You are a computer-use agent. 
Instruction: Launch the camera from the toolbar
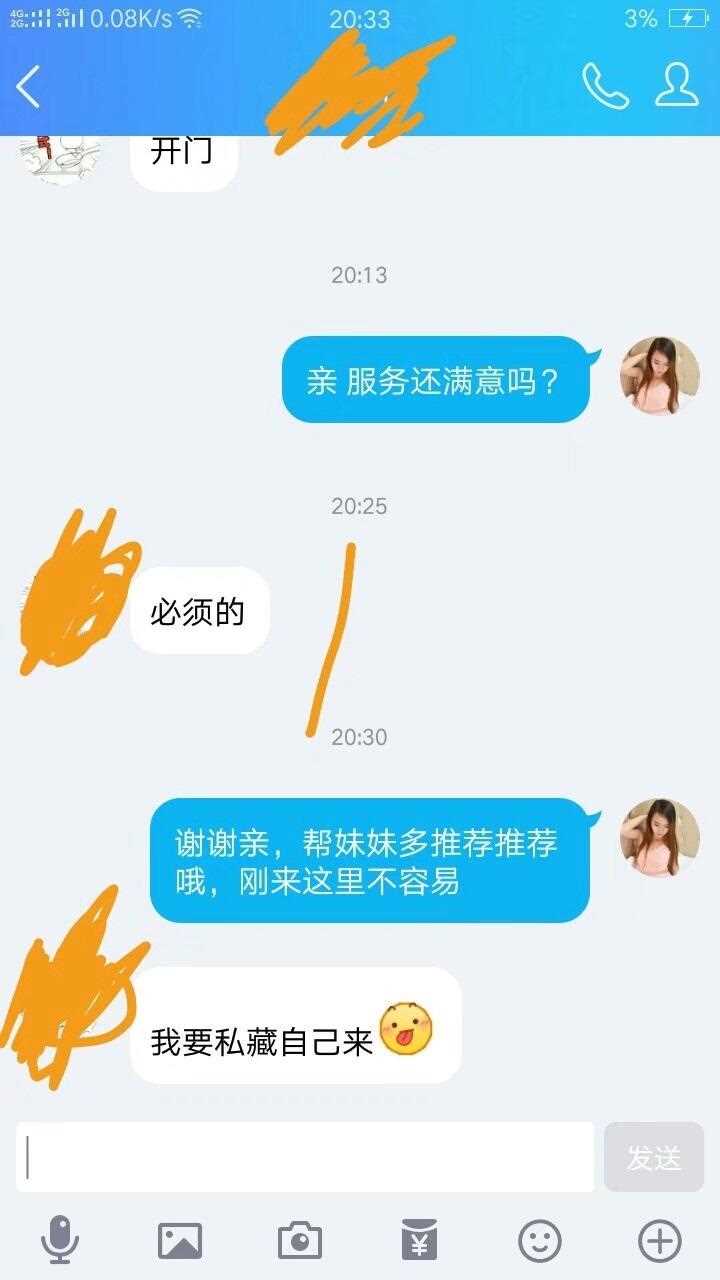point(300,1241)
